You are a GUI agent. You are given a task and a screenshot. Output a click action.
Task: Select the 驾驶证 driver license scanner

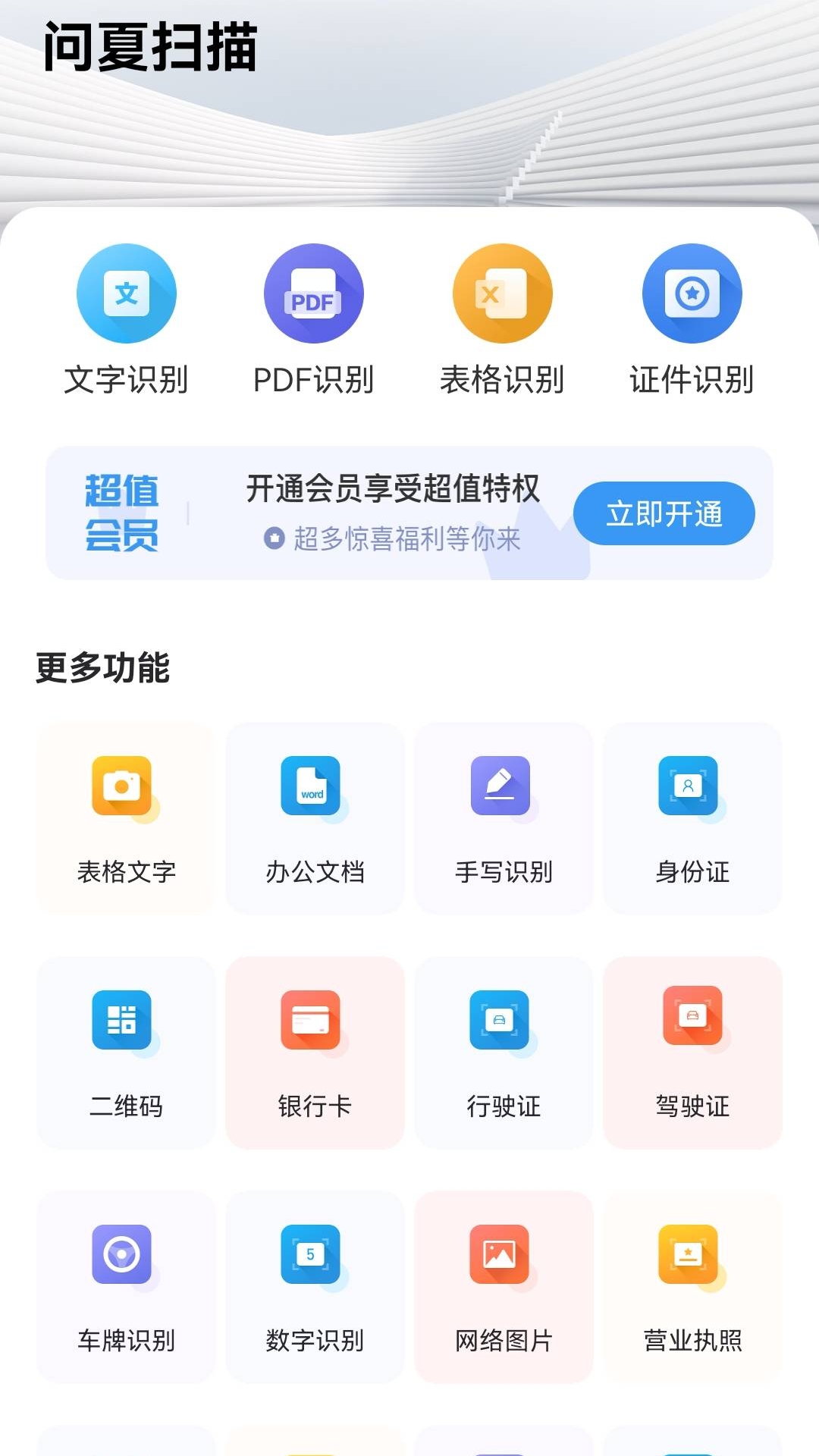[x=692, y=1054]
